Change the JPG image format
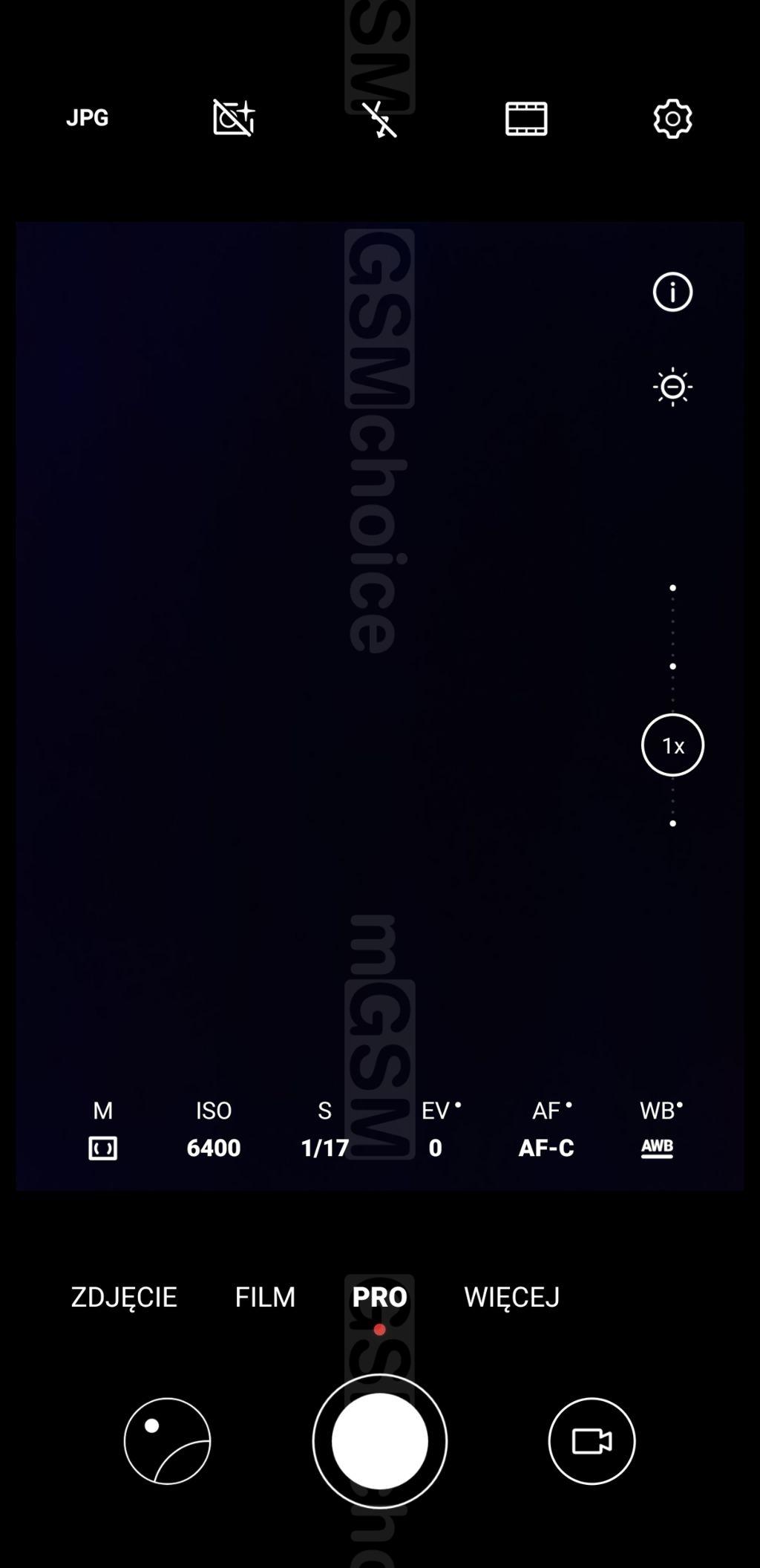This screenshot has height=1568, width=760. tap(87, 117)
